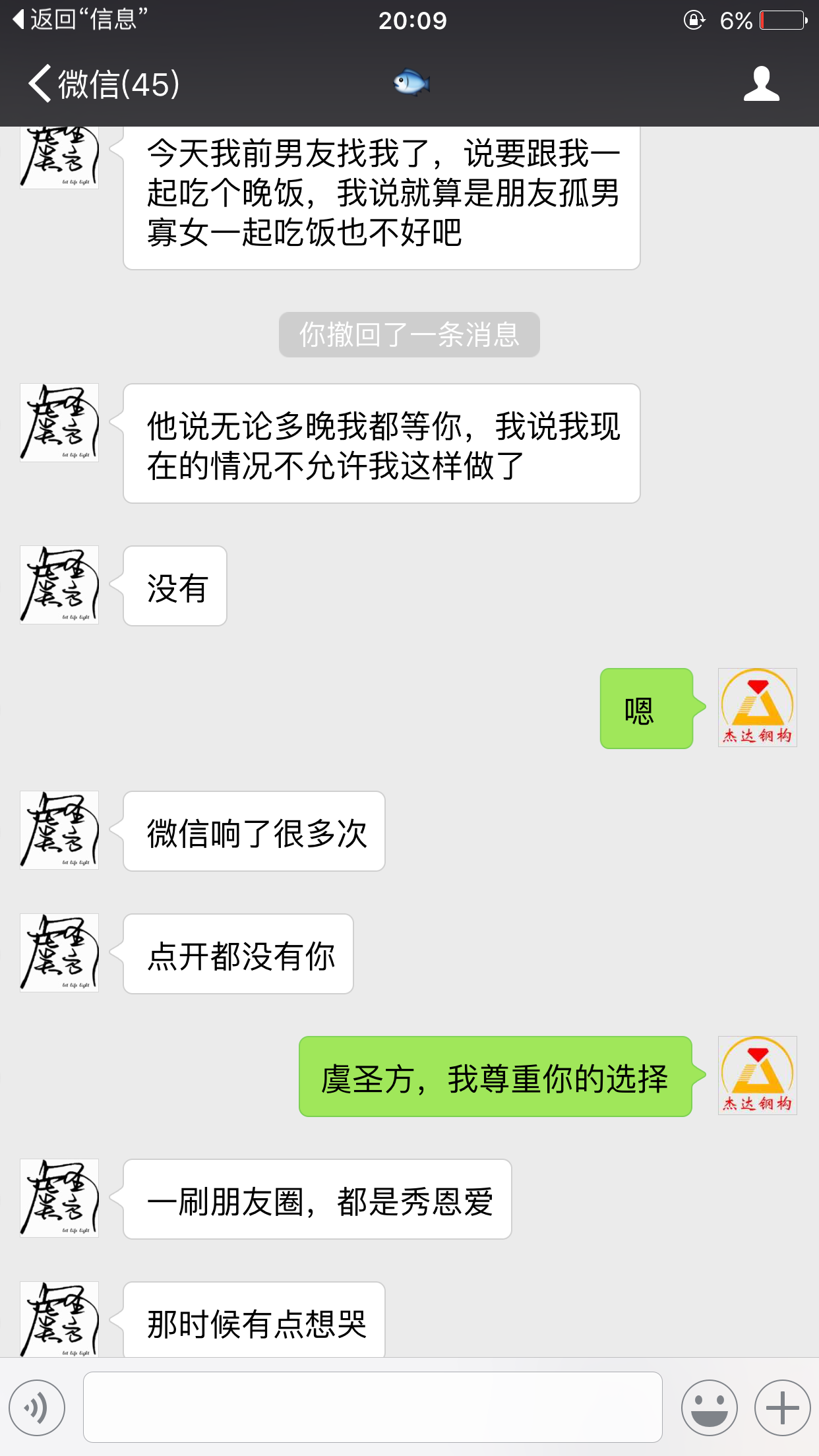Open own avatar beside "嗯" message
Image resolution: width=819 pixels, height=1456 pixels.
pyautogui.click(x=757, y=708)
